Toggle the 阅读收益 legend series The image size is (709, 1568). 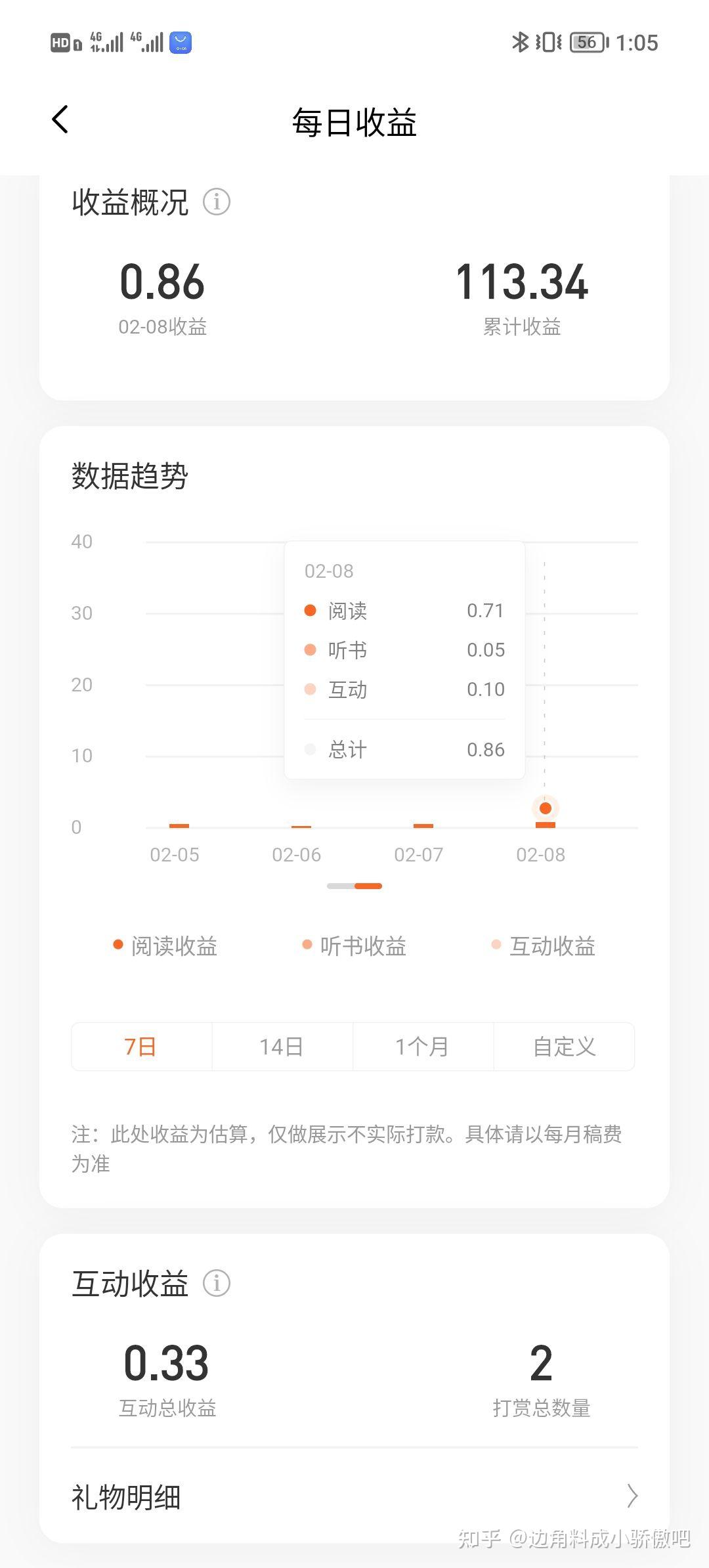point(165,946)
